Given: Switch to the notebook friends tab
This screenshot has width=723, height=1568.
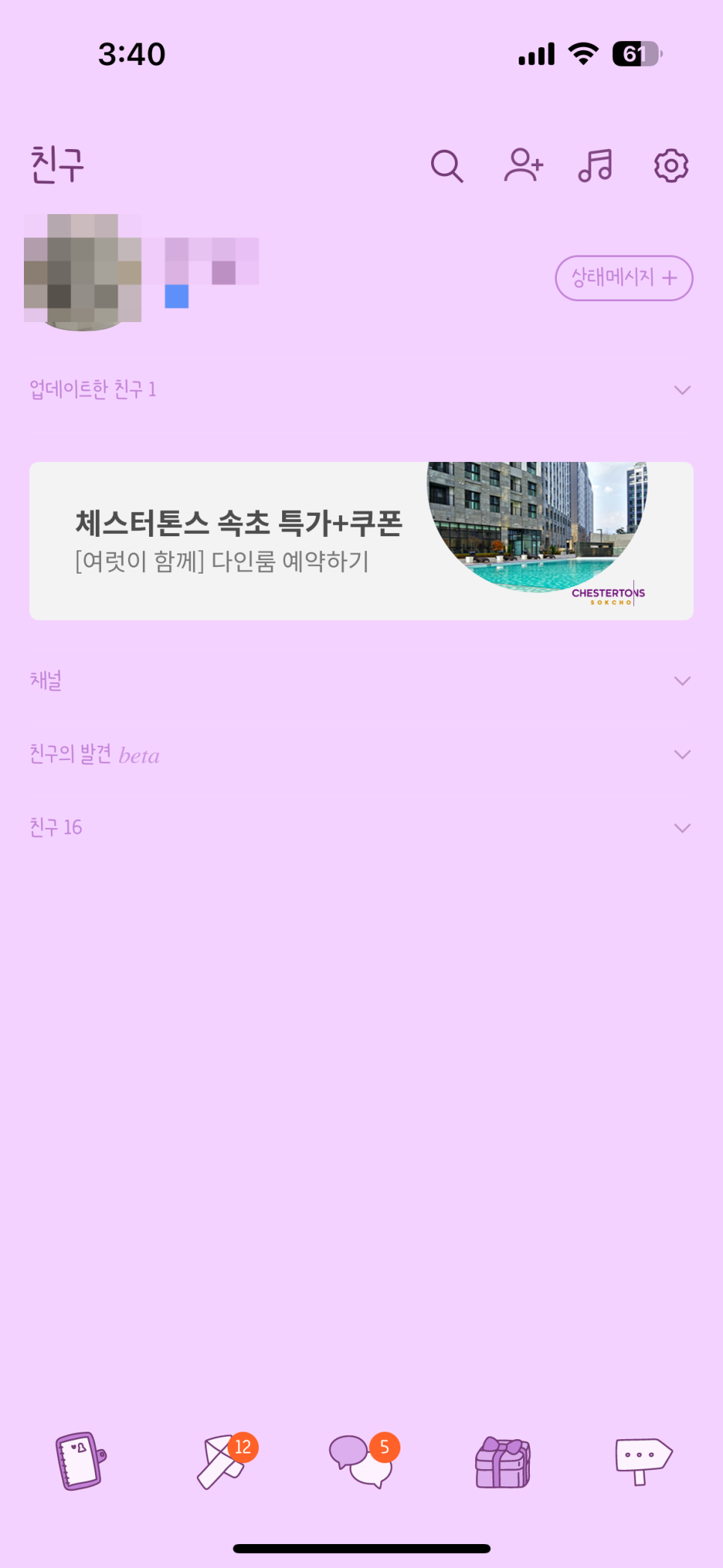Looking at the screenshot, I should point(81,1461).
